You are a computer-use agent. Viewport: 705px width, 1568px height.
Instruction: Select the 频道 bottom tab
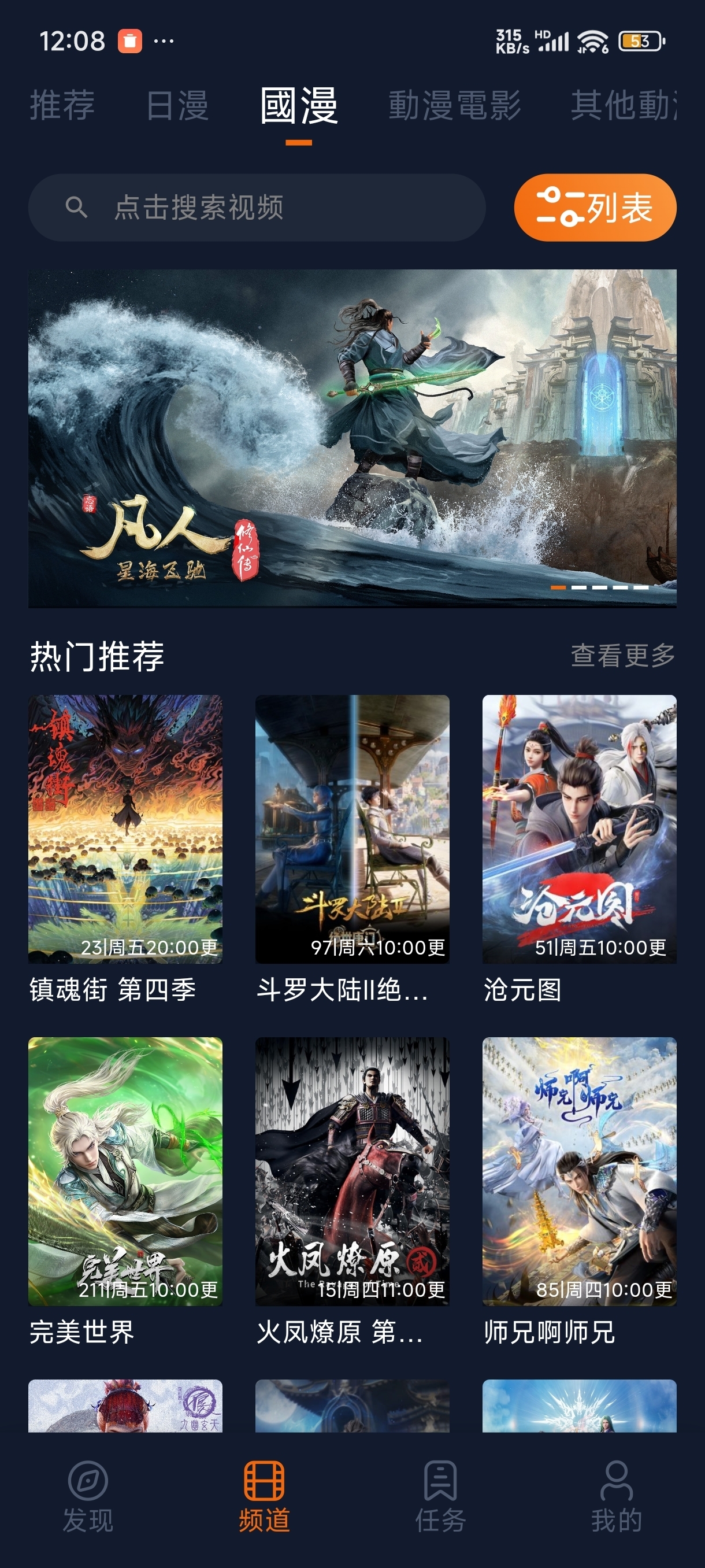[x=264, y=1496]
